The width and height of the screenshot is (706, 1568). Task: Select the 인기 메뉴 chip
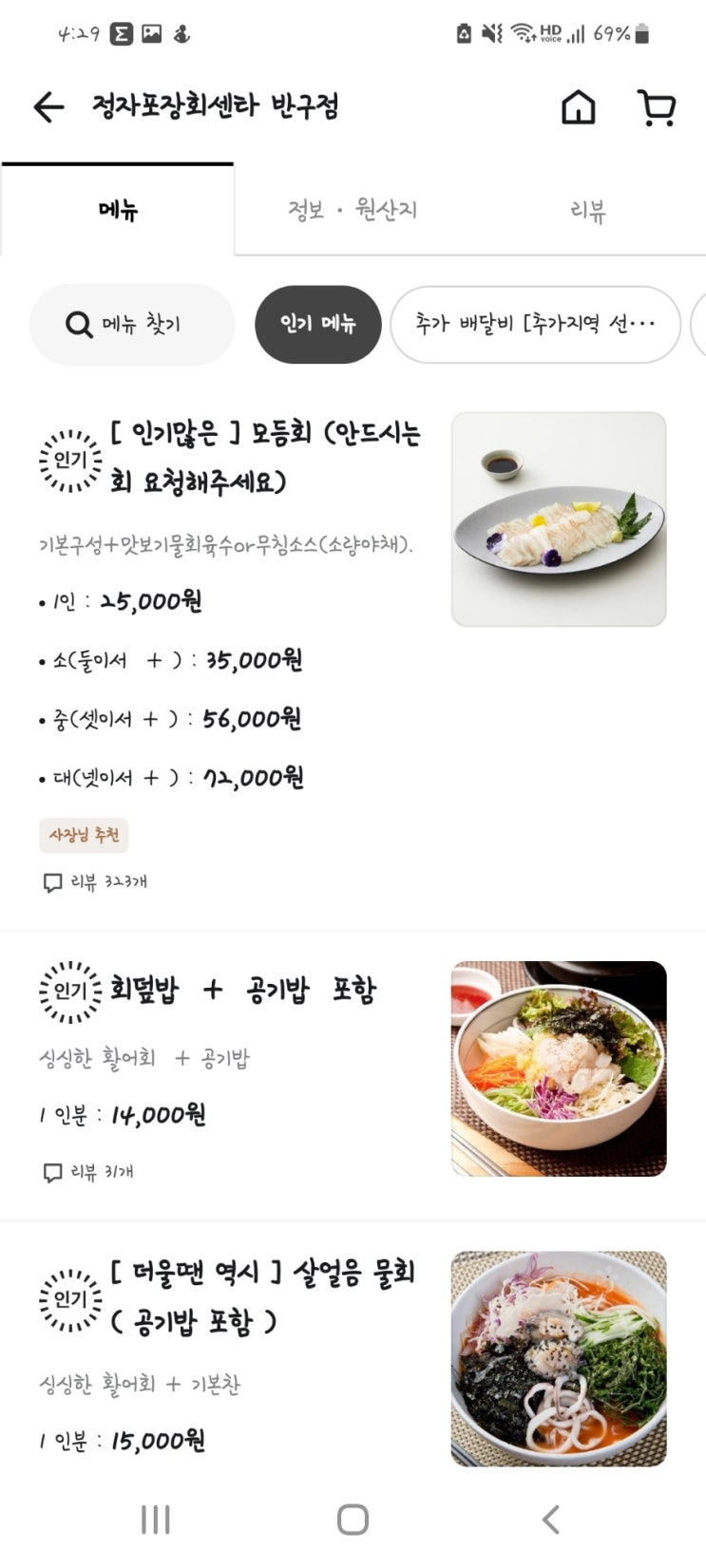click(x=317, y=325)
